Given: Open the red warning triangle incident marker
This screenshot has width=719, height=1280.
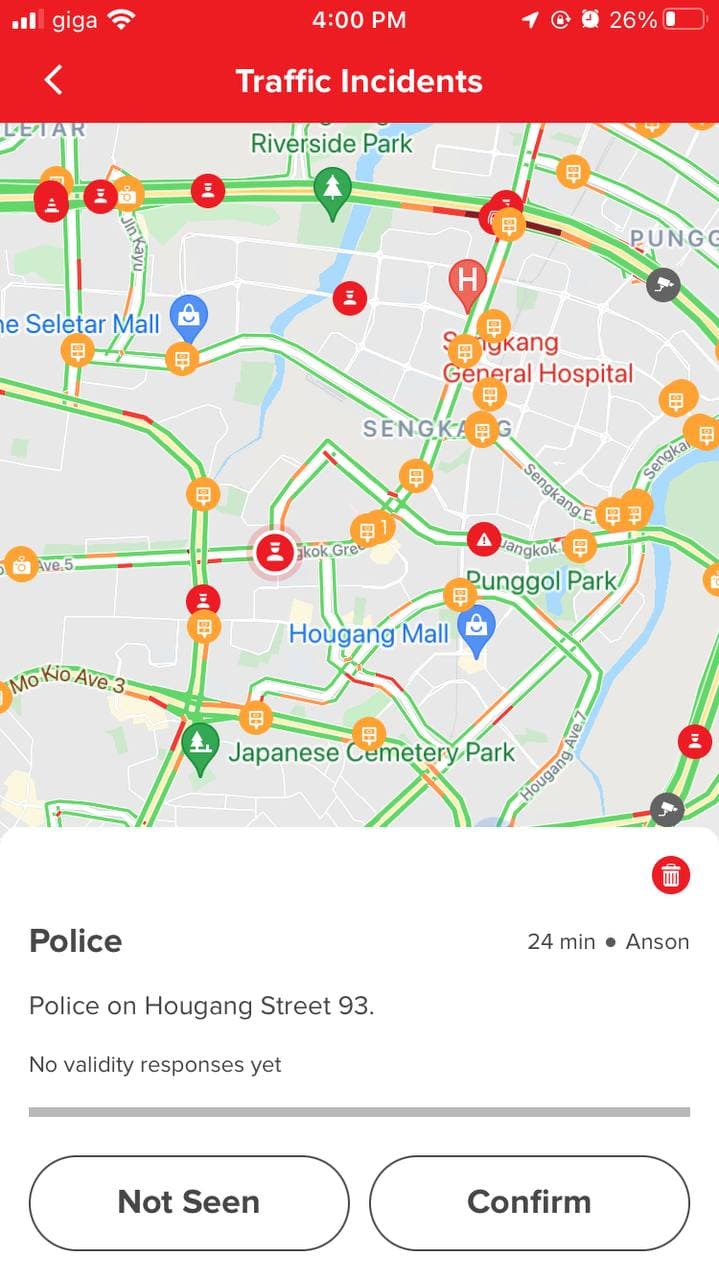Looking at the screenshot, I should pyautogui.click(x=484, y=540).
